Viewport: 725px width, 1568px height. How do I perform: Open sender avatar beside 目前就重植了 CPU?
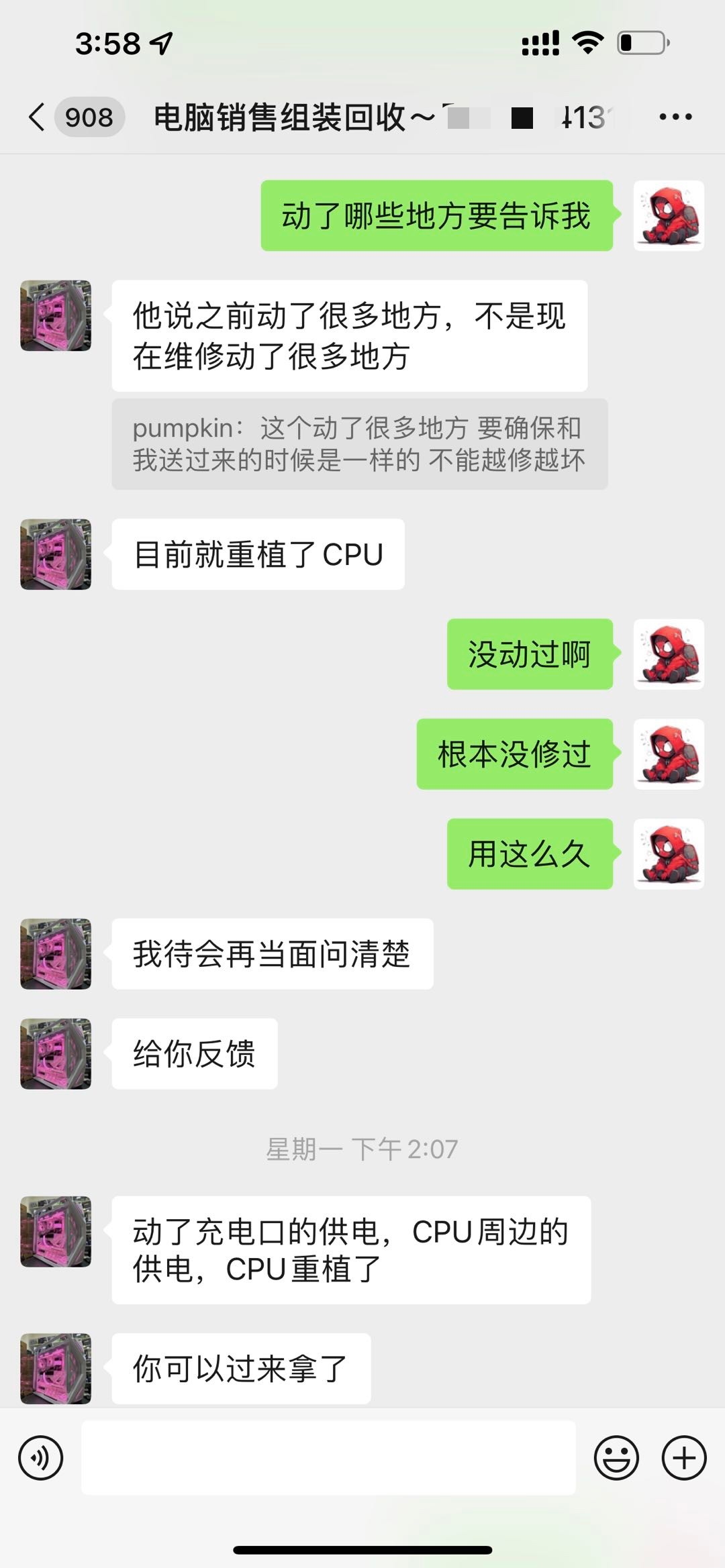56,554
